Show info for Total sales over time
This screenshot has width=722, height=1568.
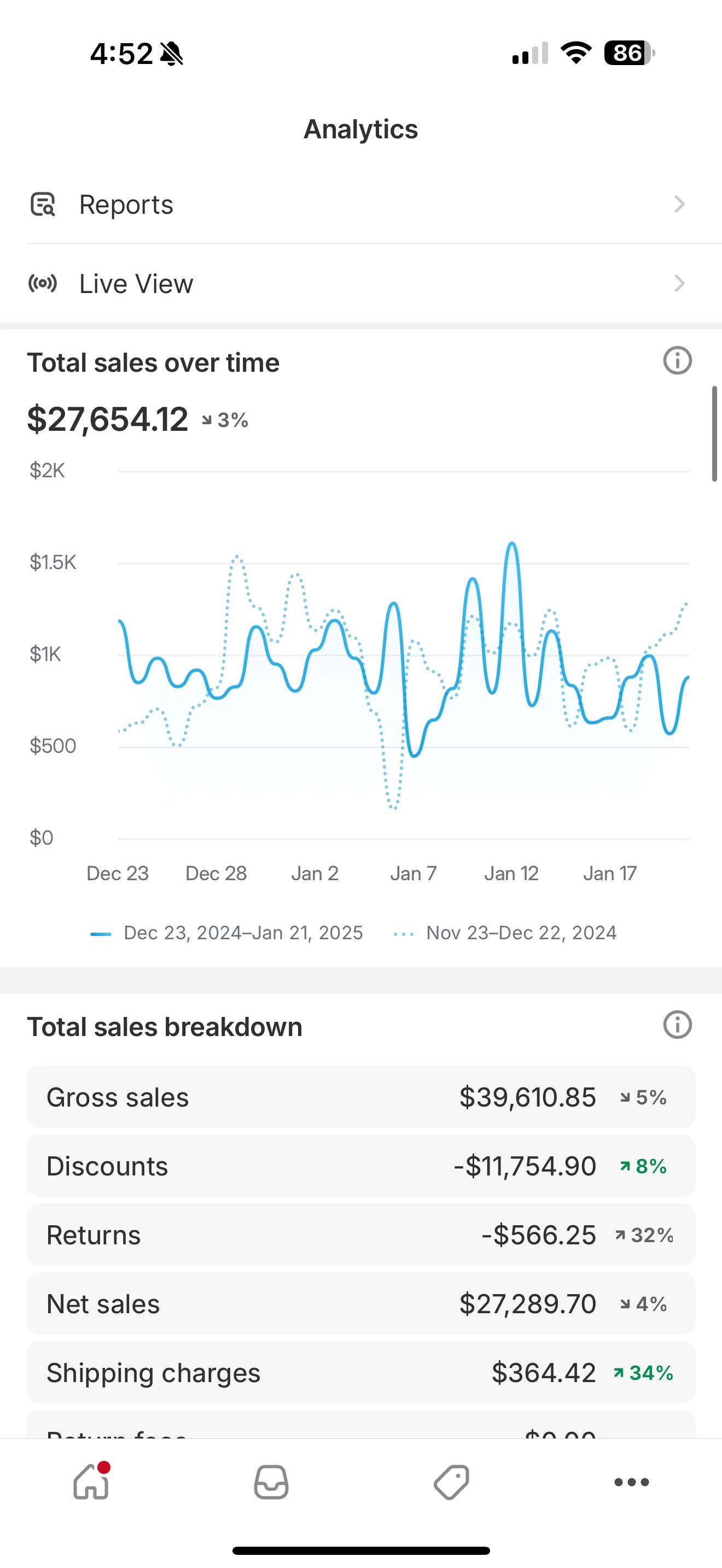tap(677, 361)
